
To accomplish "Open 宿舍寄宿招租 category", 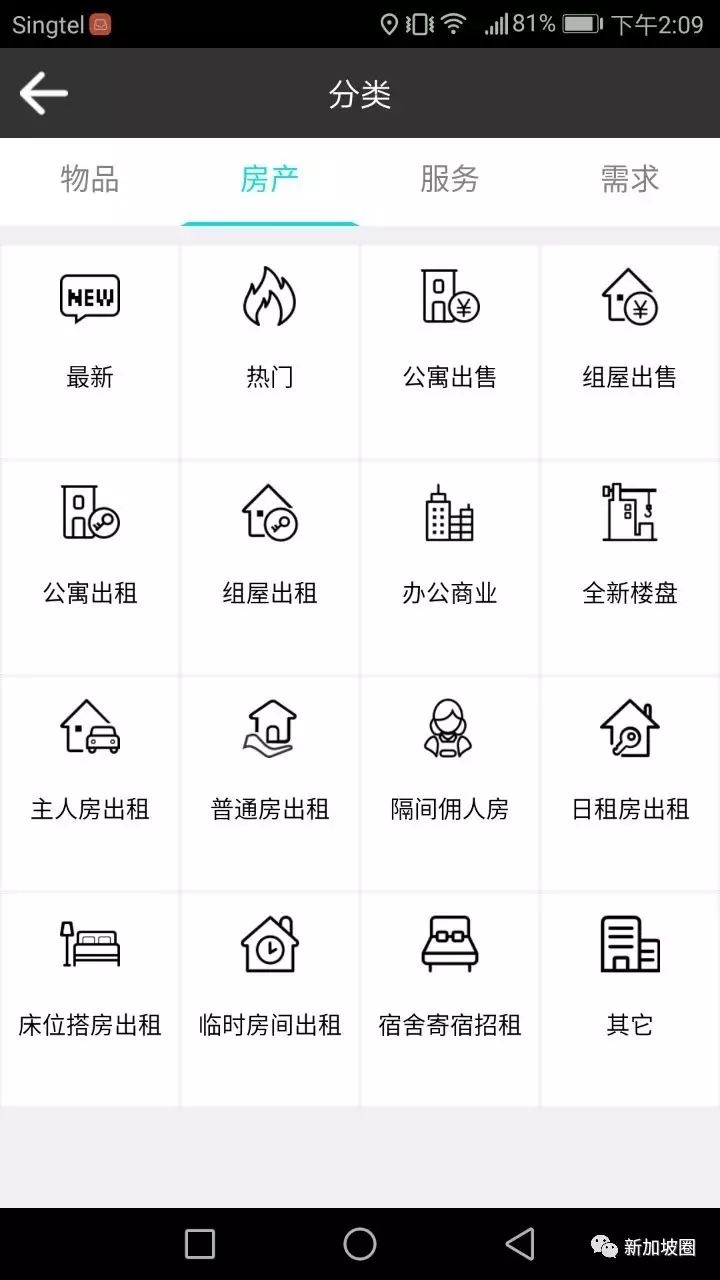I will (x=450, y=982).
